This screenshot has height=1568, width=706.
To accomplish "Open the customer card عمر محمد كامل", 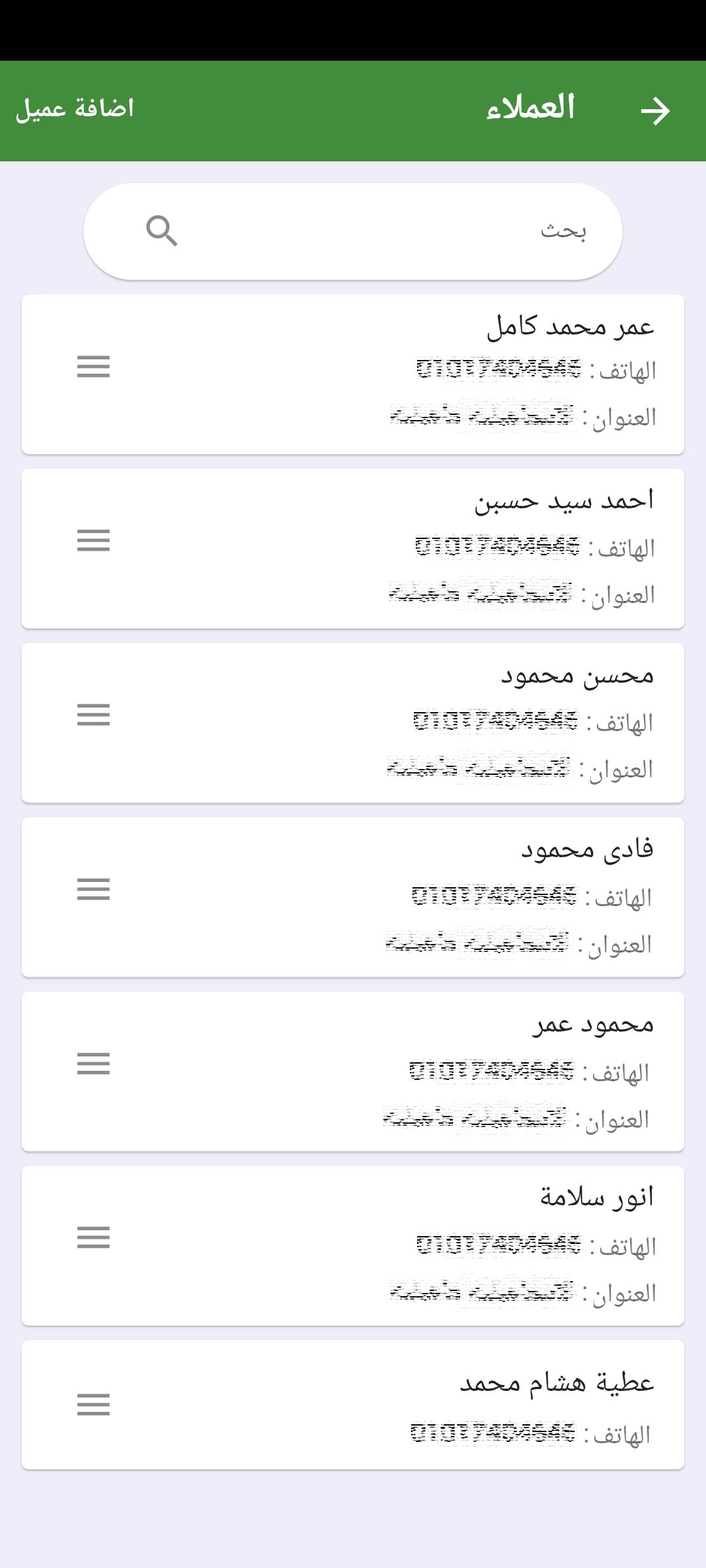I will click(x=353, y=374).
